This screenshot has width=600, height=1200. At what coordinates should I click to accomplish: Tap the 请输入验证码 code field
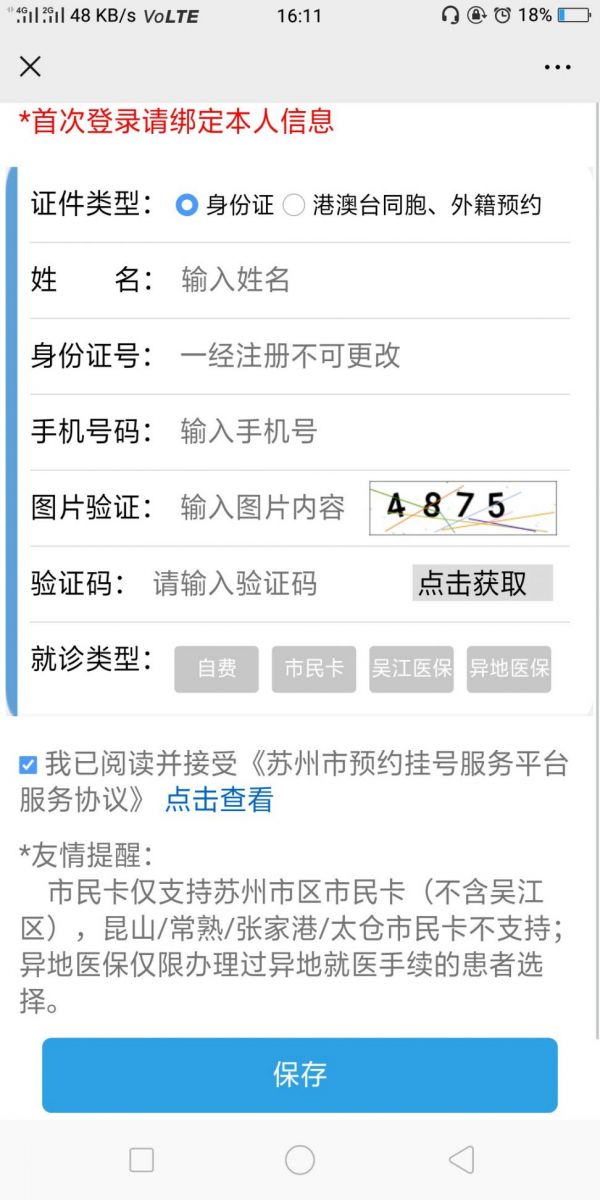tap(270, 584)
